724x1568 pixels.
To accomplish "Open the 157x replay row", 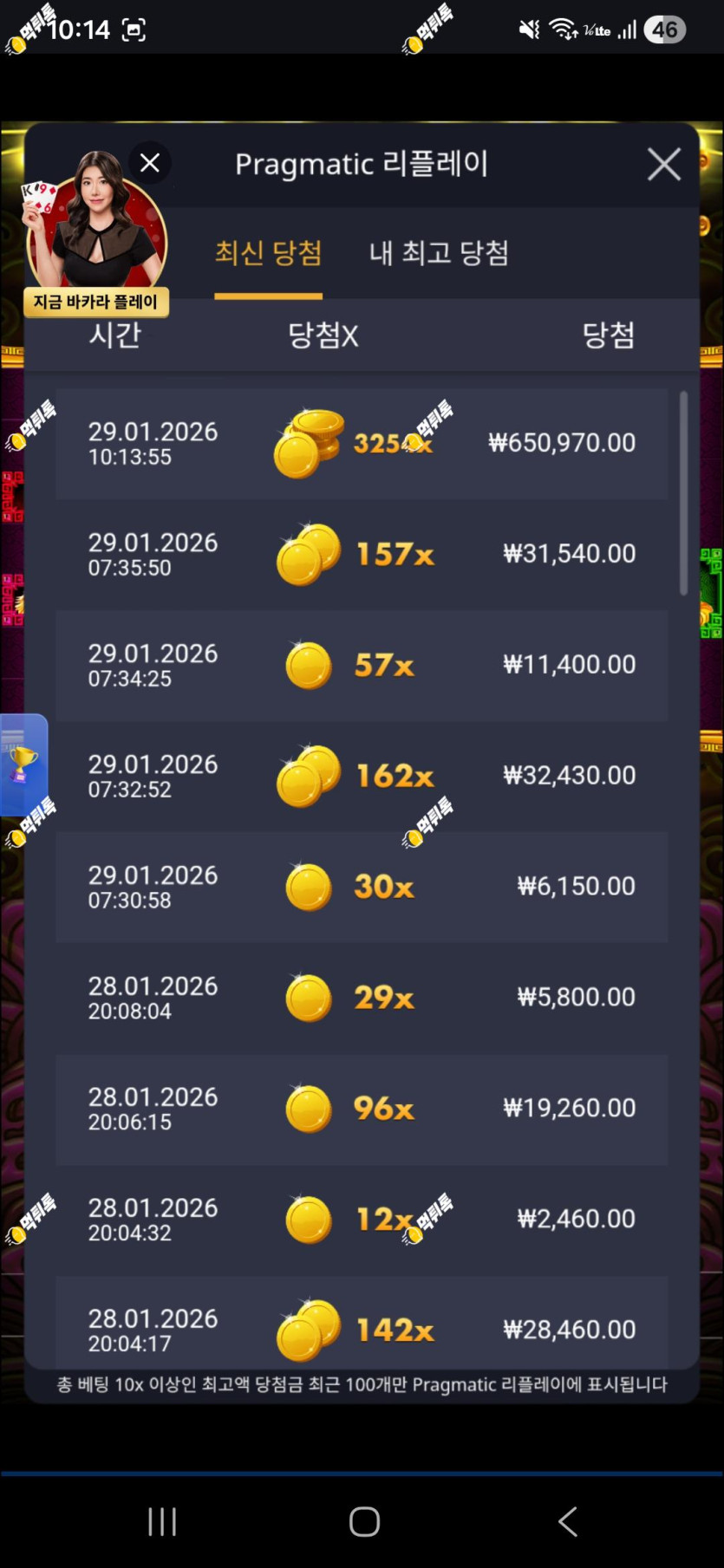I will tap(362, 555).
